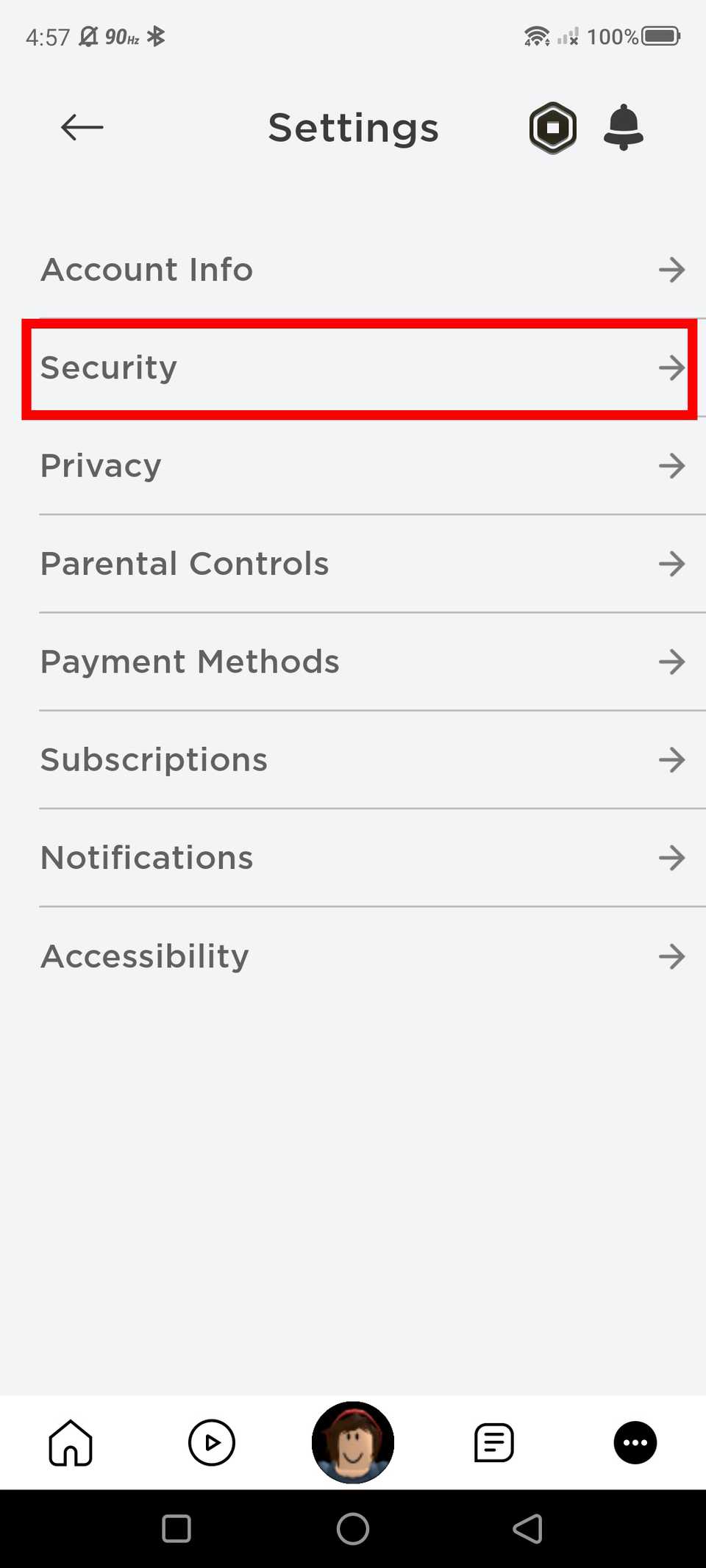The image size is (706, 1568).
Task: Open Account Info
Action: (x=353, y=270)
